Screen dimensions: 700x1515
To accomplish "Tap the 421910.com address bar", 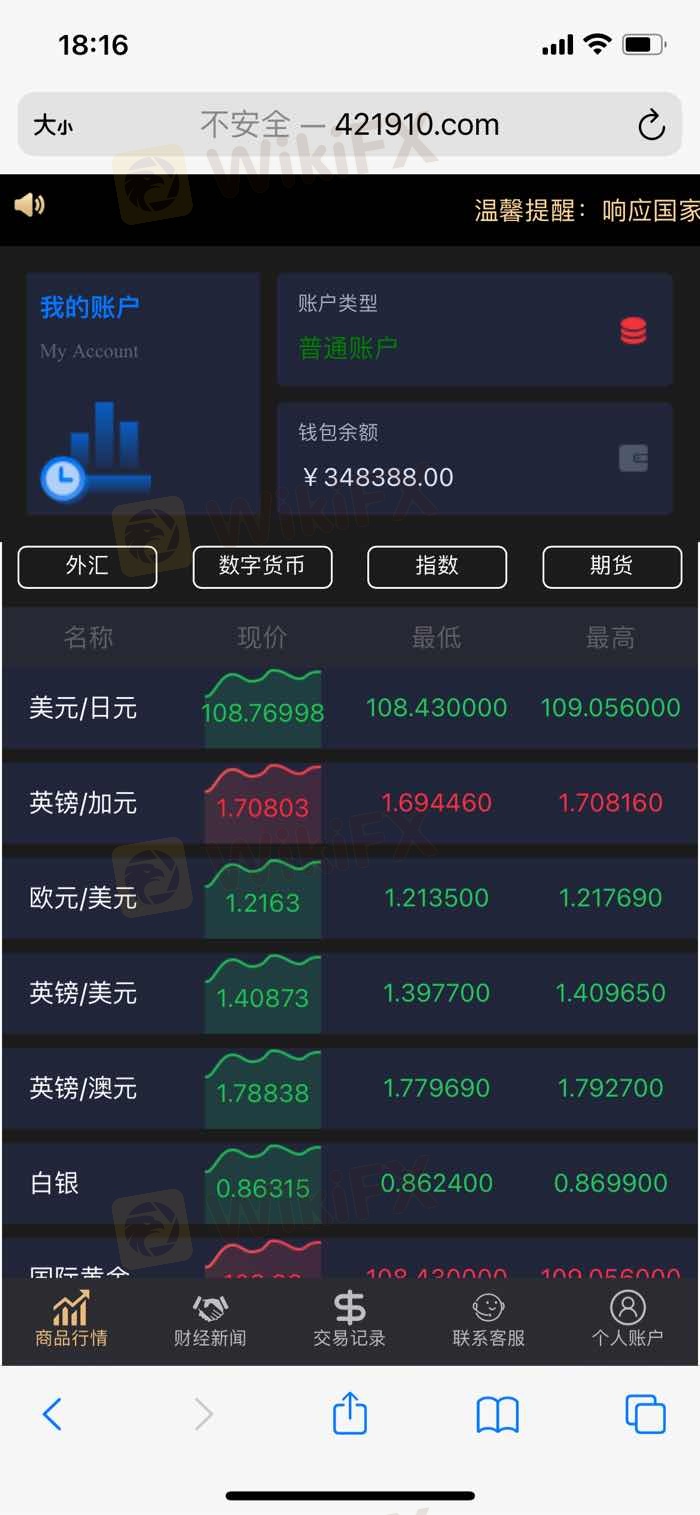I will pyautogui.click(x=350, y=125).
